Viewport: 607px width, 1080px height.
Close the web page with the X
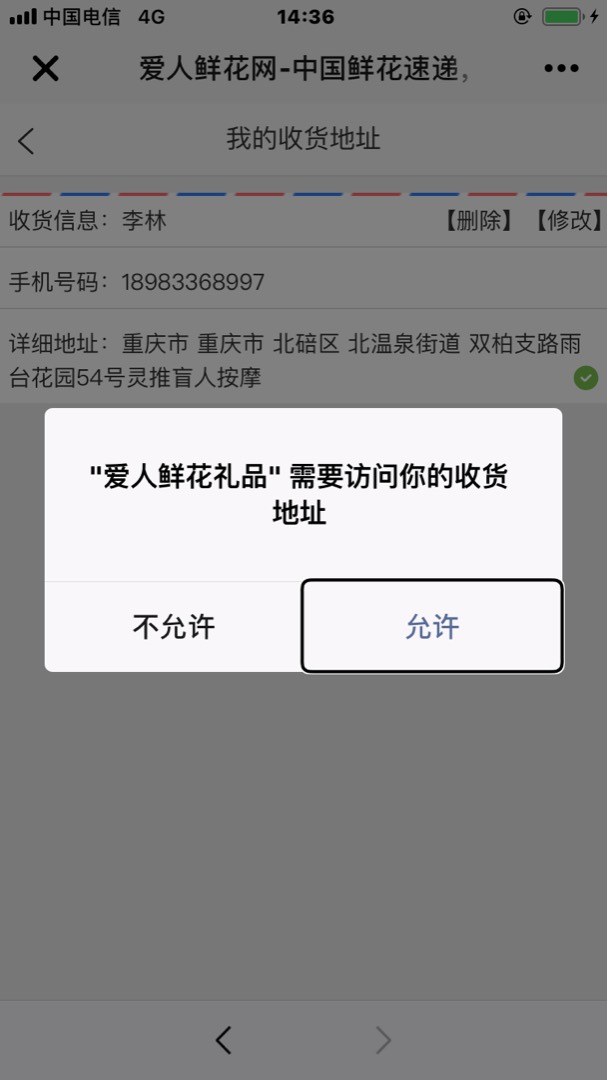(x=46, y=68)
